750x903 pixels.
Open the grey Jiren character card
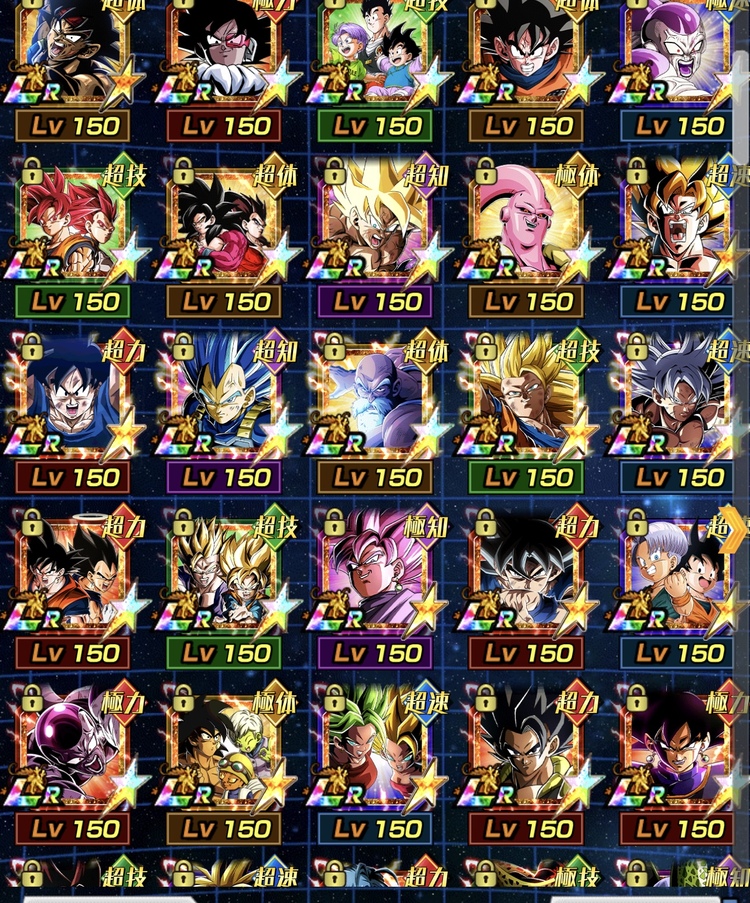coord(374,398)
